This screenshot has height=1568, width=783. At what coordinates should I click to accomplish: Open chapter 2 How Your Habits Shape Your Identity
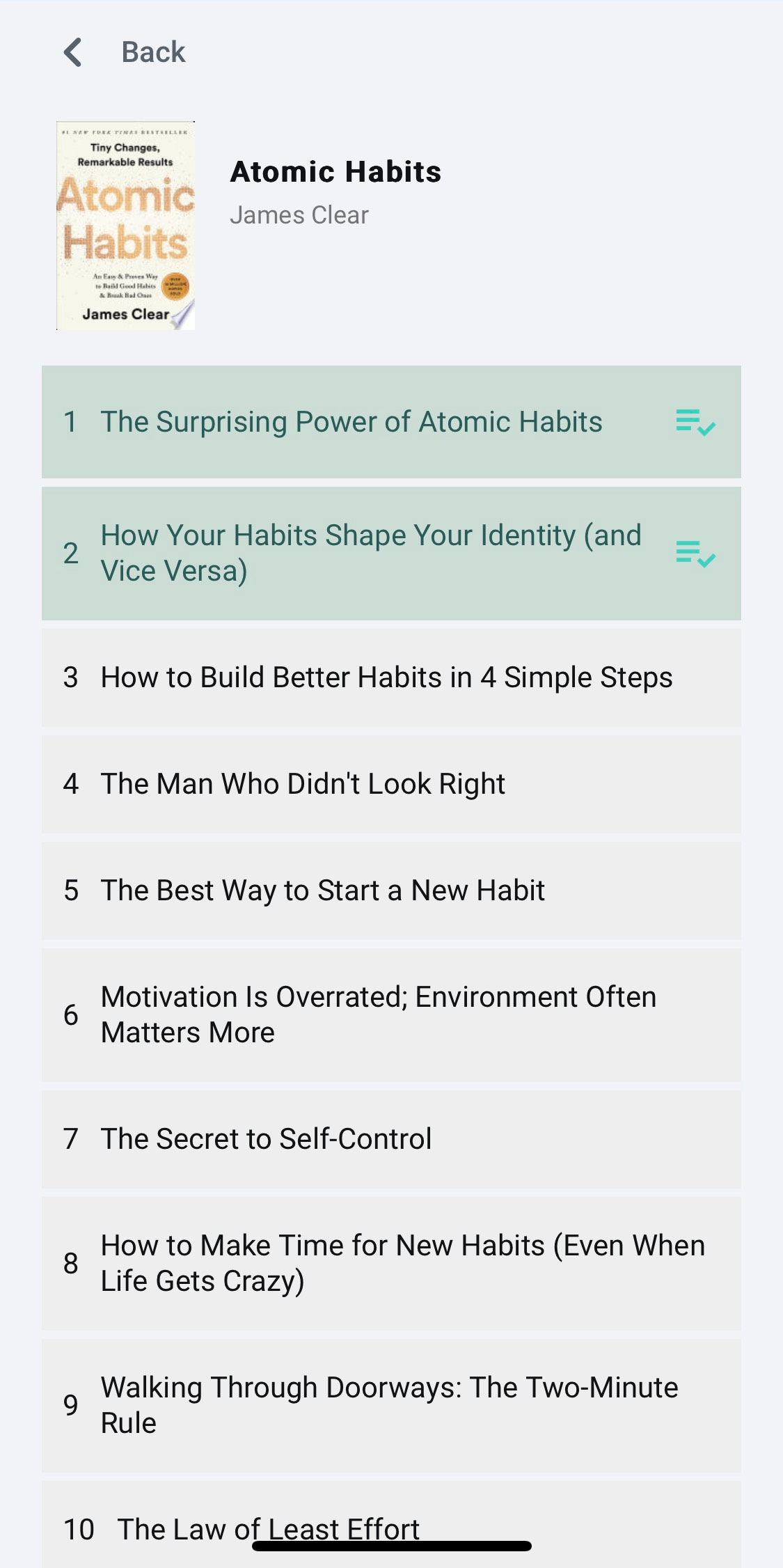click(370, 554)
